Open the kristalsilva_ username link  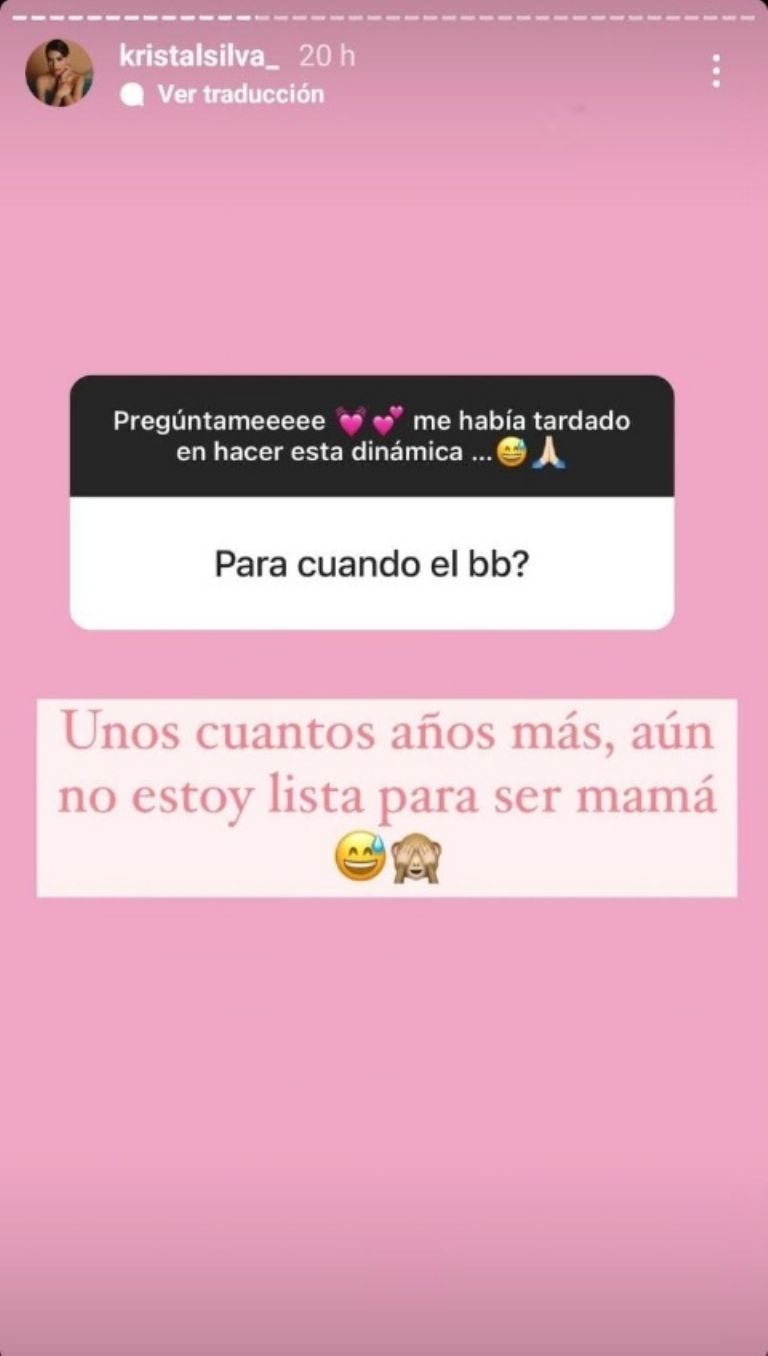click(x=200, y=56)
